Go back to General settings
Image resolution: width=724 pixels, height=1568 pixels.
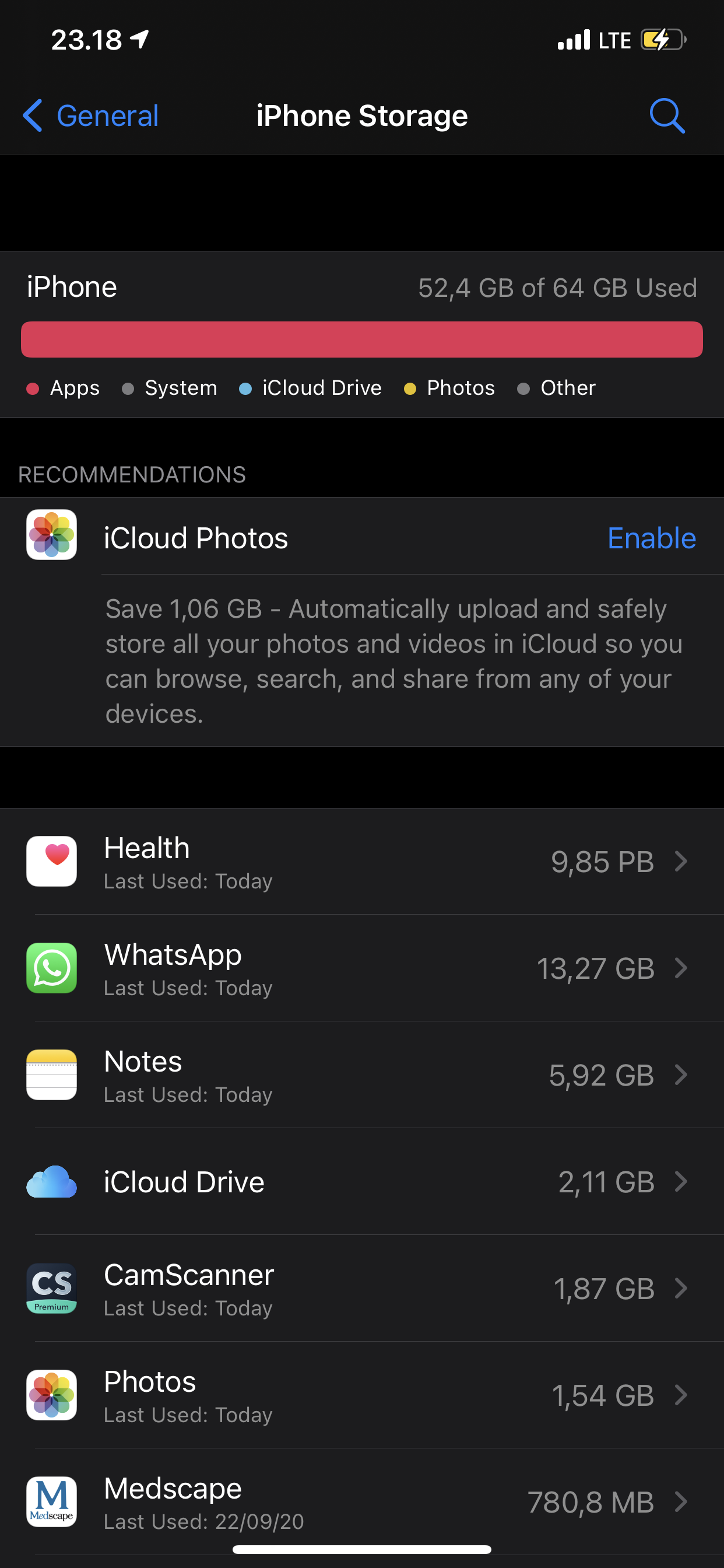pyautogui.click(x=91, y=116)
